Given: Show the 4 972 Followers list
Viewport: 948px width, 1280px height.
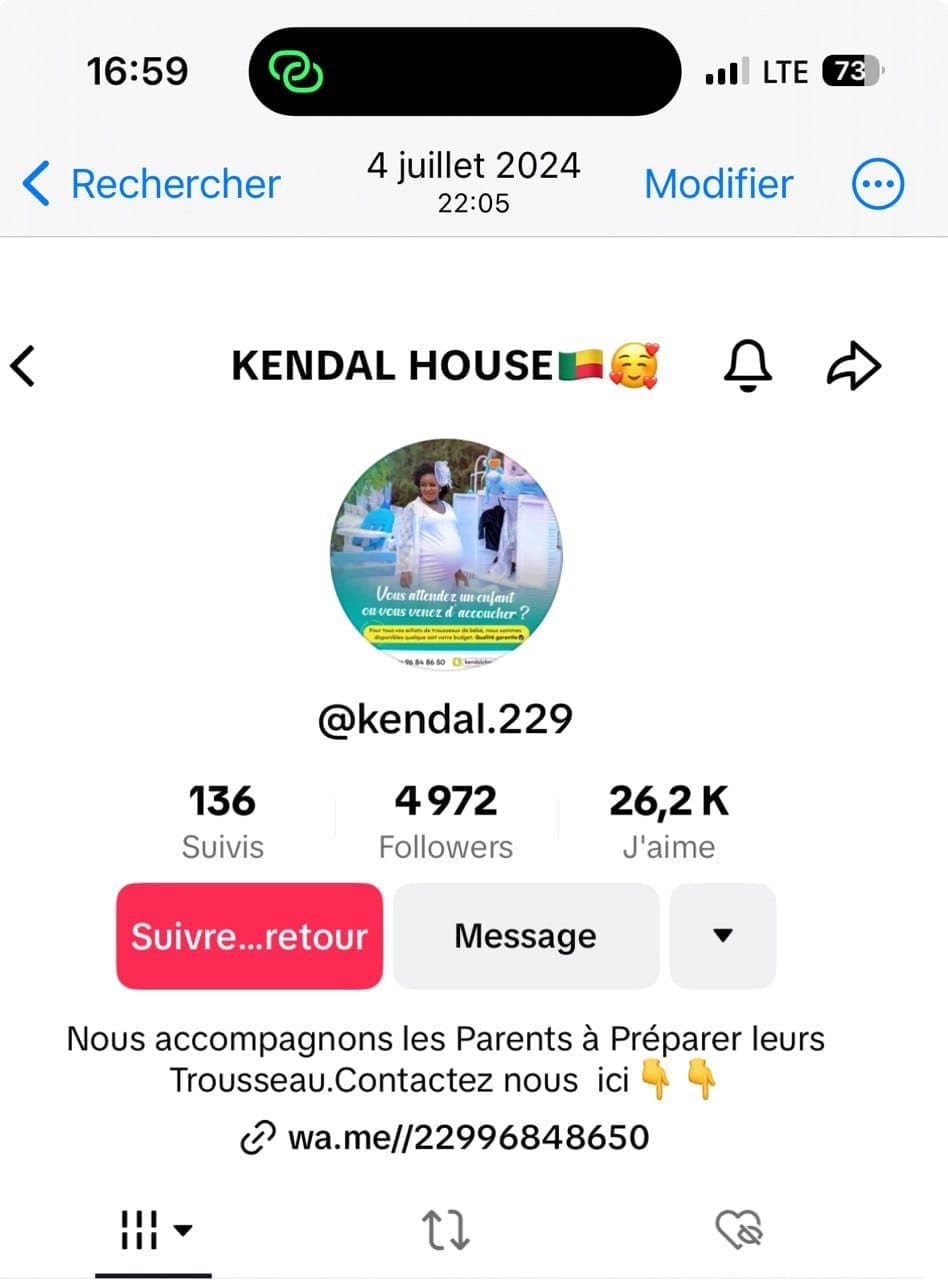Looking at the screenshot, I should click(446, 822).
